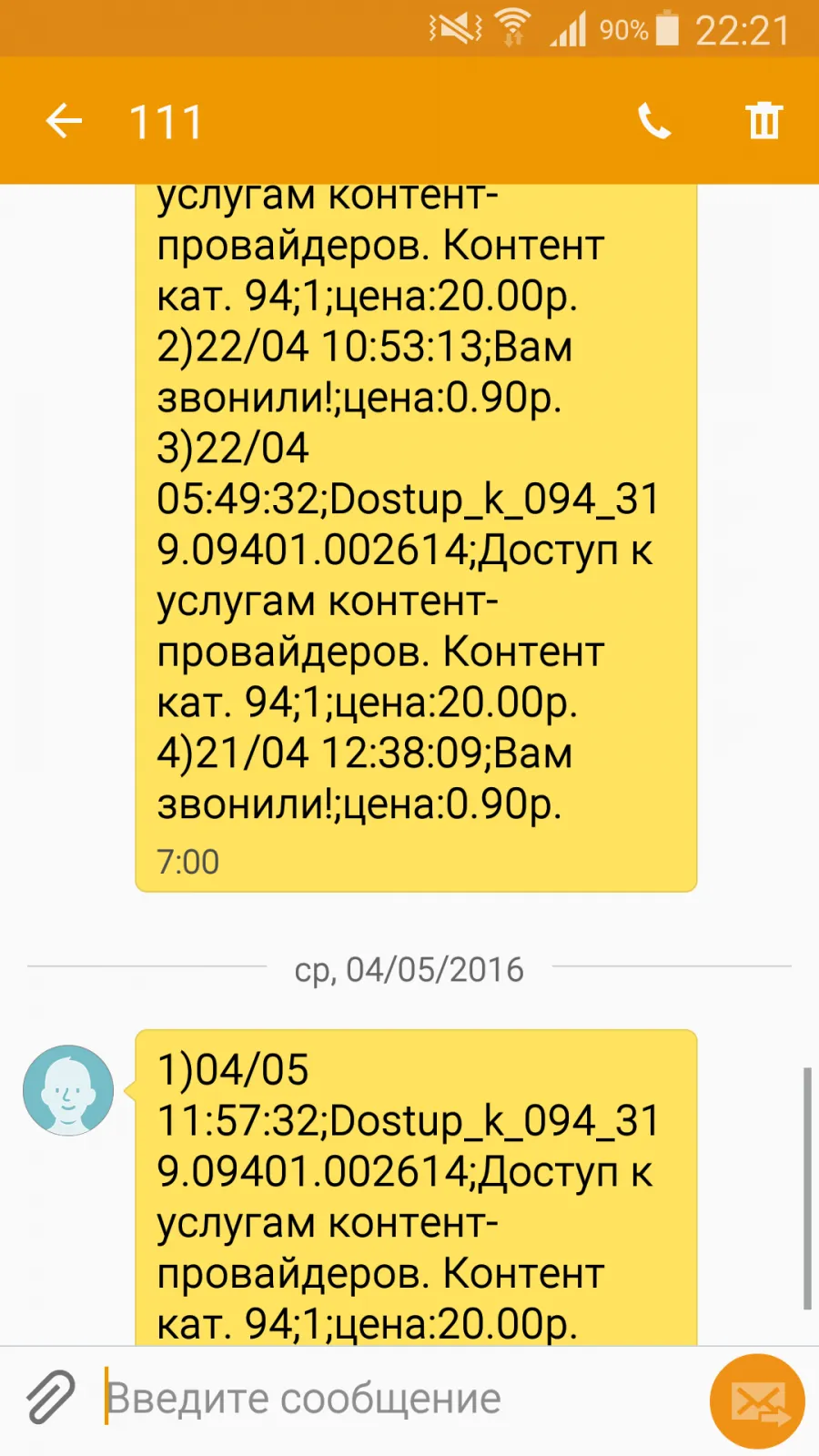This screenshot has height=1456, width=819.
Task: Call the number 111
Action: [x=653, y=121]
